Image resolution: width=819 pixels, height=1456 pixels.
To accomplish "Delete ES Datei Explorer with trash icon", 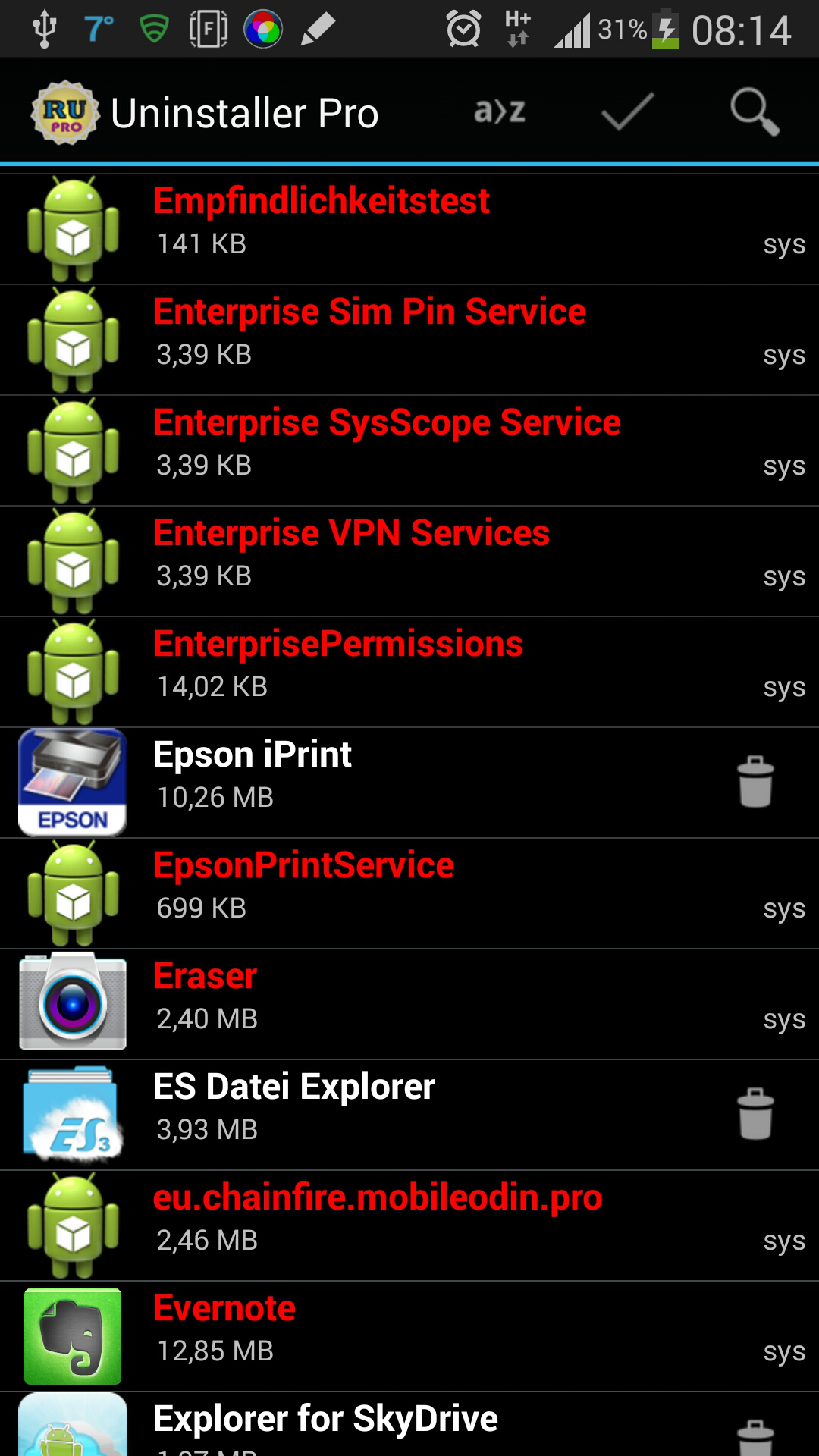I will (x=755, y=1114).
